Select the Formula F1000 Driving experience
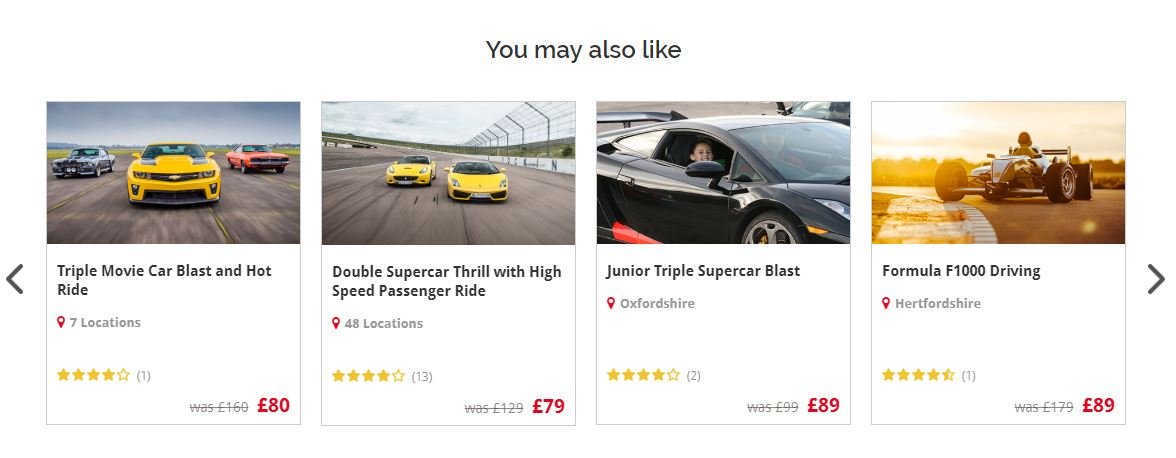The width and height of the screenshot is (1176, 458). 961,271
